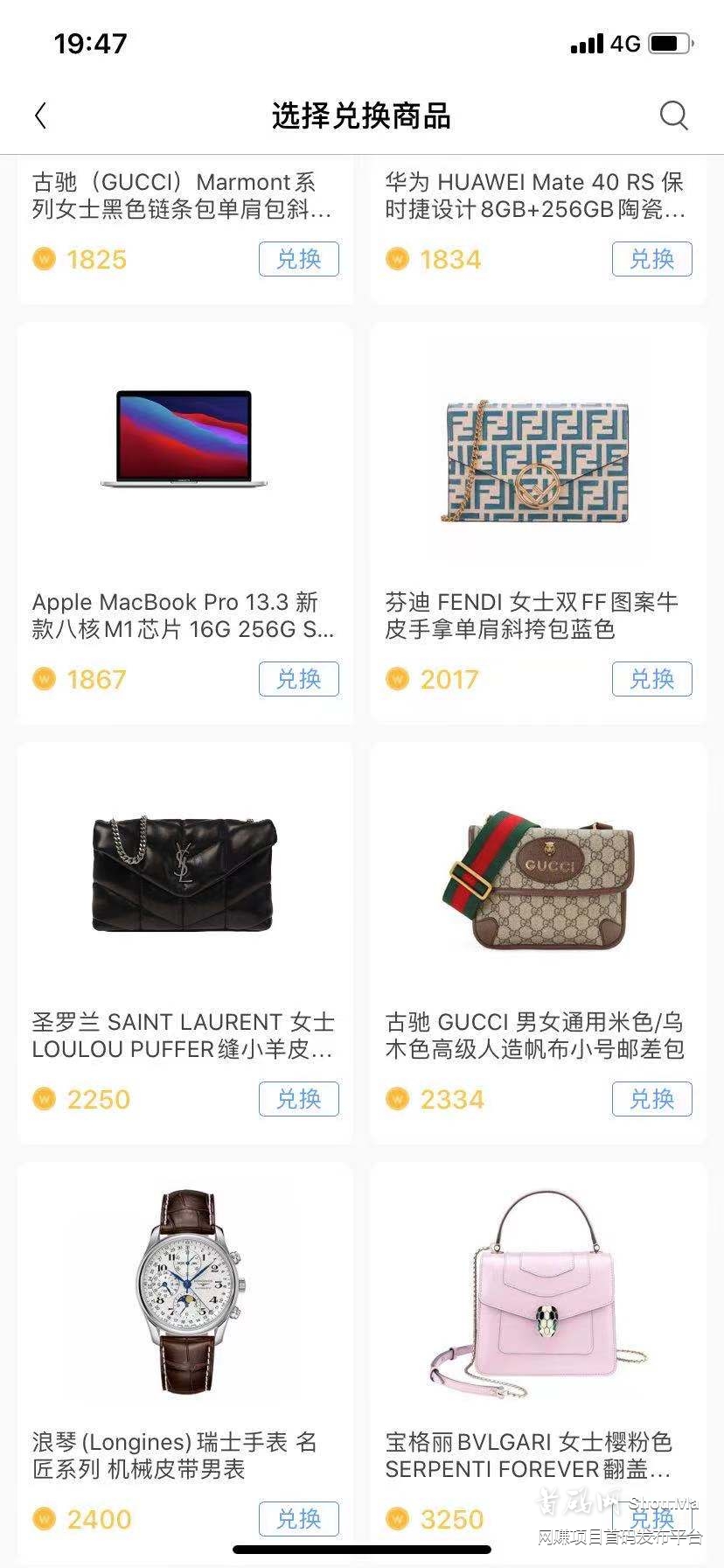Click 兑换 for the Apple MacBook Pro
The width and height of the screenshot is (724, 1568).
(298, 678)
